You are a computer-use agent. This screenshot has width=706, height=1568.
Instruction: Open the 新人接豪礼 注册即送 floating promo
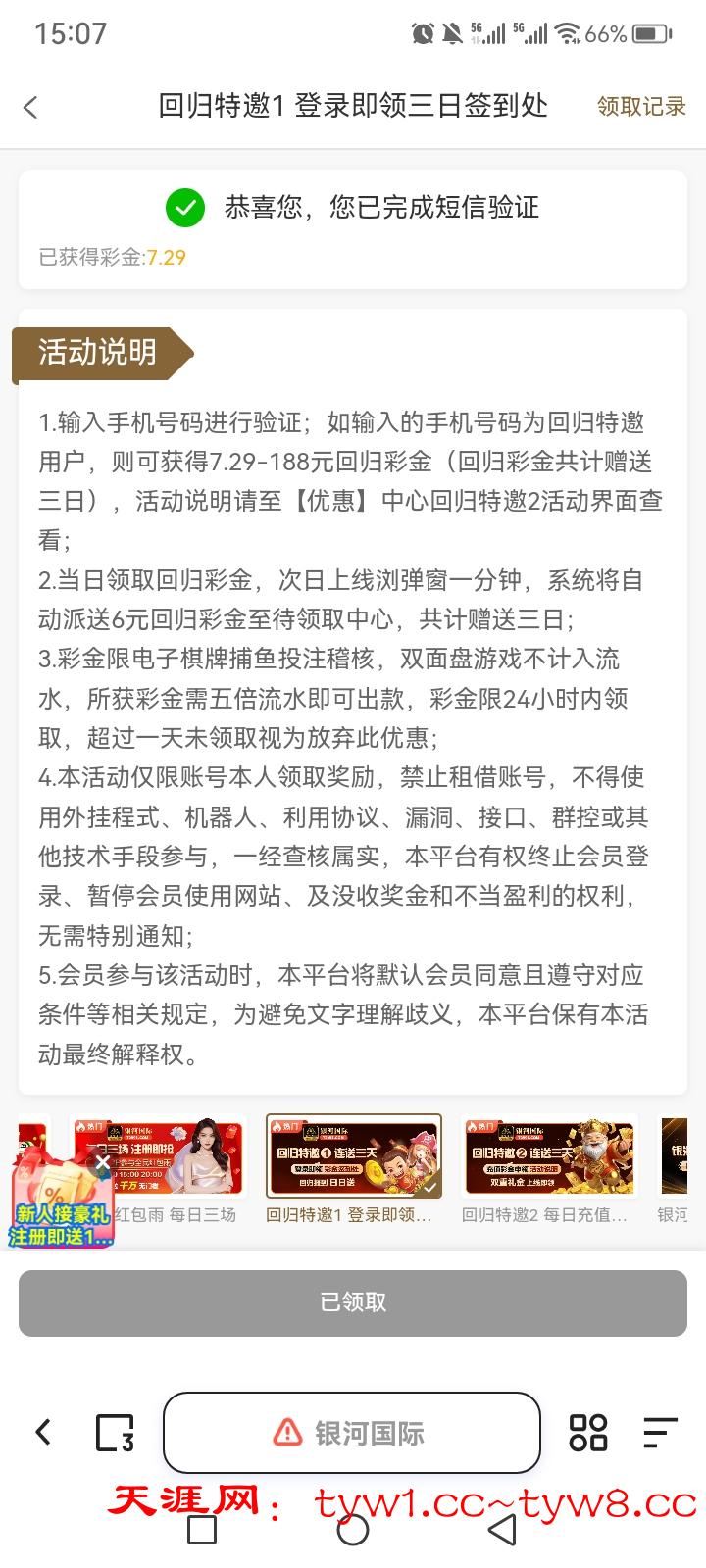pos(61,1215)
